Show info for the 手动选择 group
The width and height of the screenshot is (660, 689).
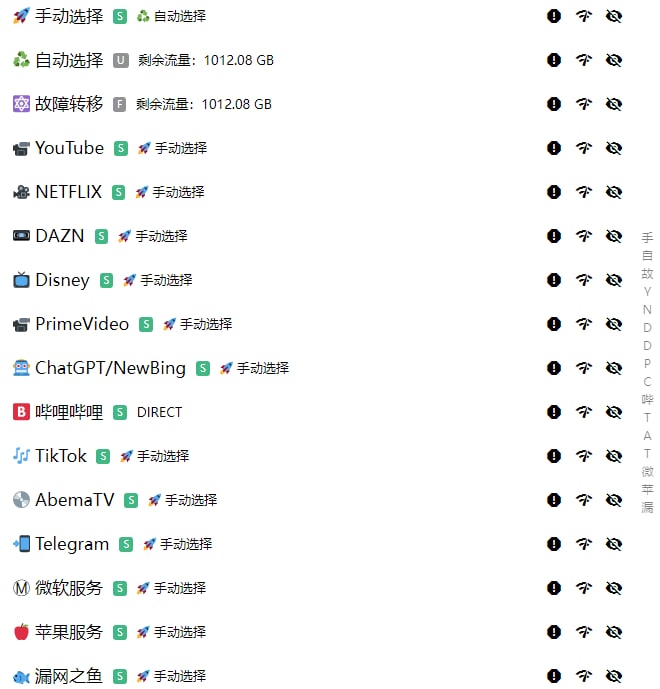pyautogui.click(x=554, y=16)
